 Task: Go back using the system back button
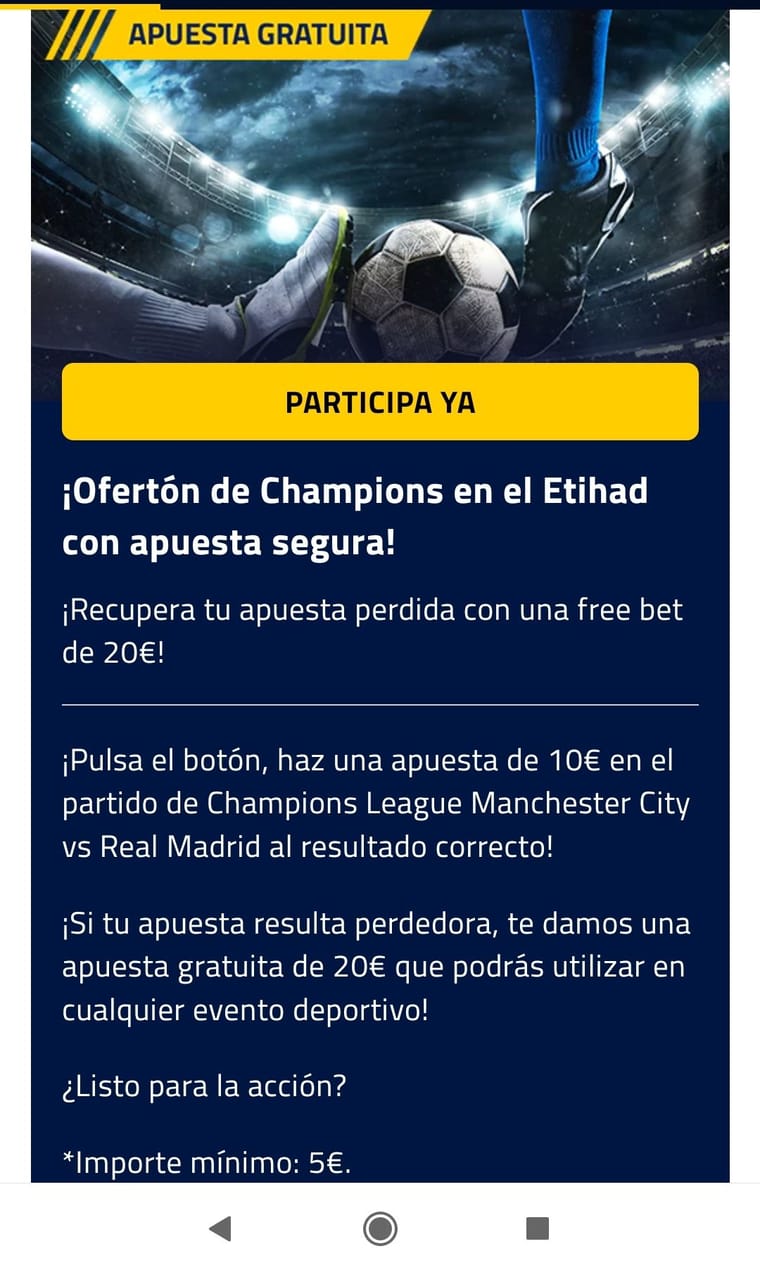point(221,1228)
